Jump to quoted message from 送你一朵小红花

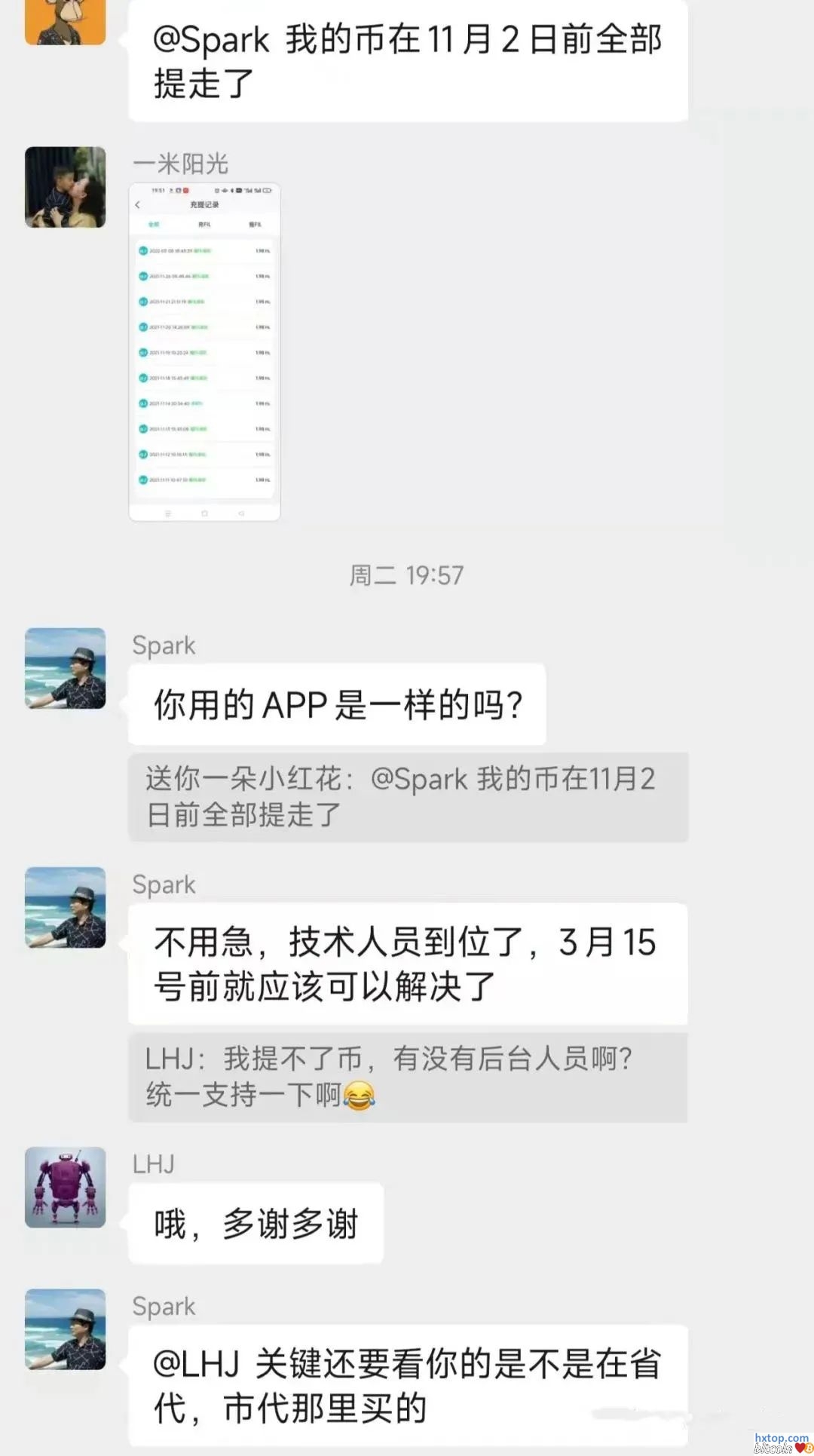408,796
